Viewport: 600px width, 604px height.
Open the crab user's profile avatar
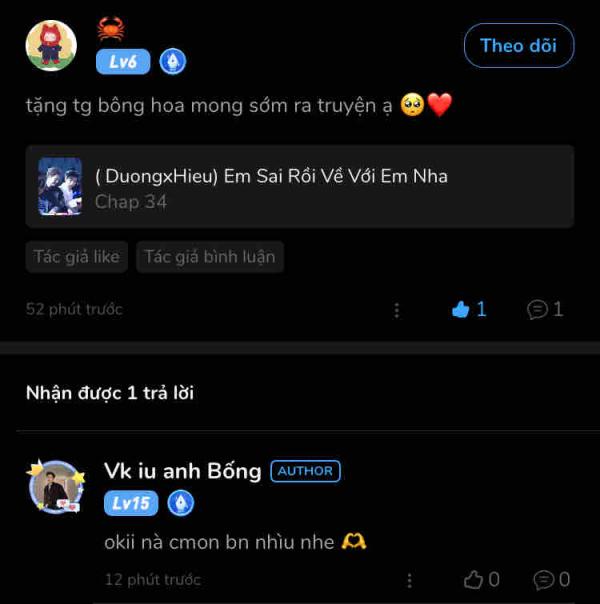pyautogui.click(x=50, y=45)
